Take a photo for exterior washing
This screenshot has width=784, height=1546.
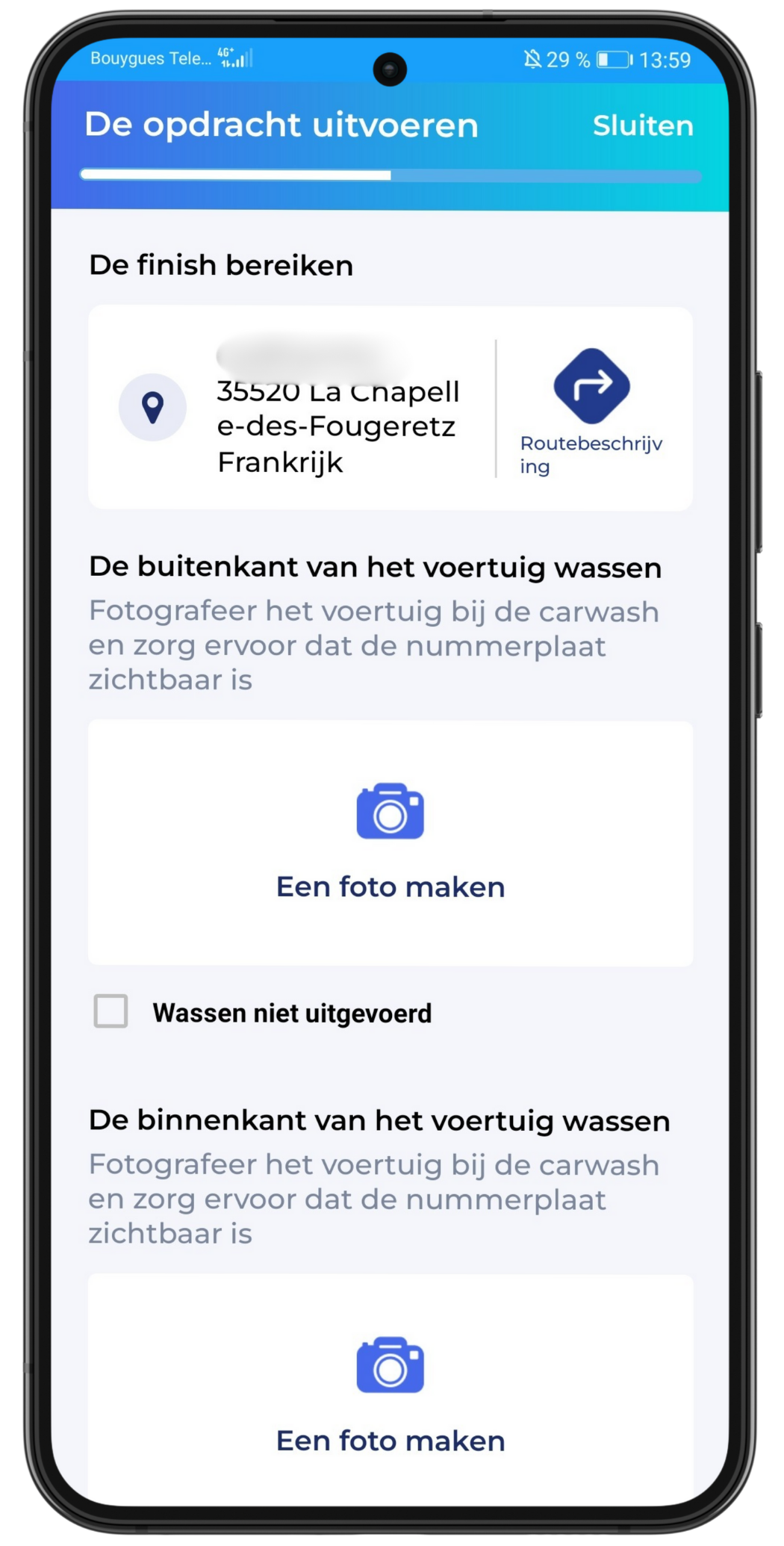point(391,842)
